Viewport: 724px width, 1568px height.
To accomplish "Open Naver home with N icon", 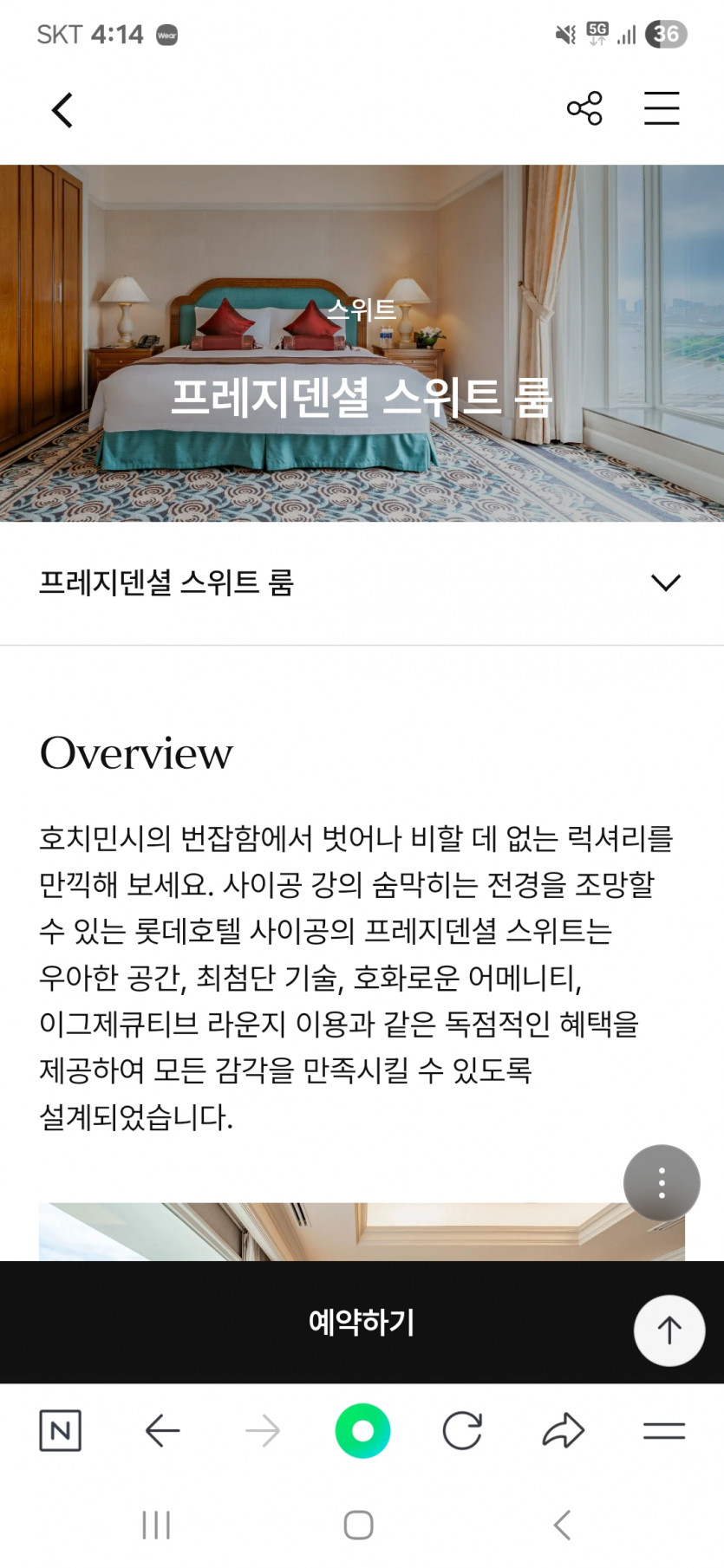I will tap(61, 1430).
